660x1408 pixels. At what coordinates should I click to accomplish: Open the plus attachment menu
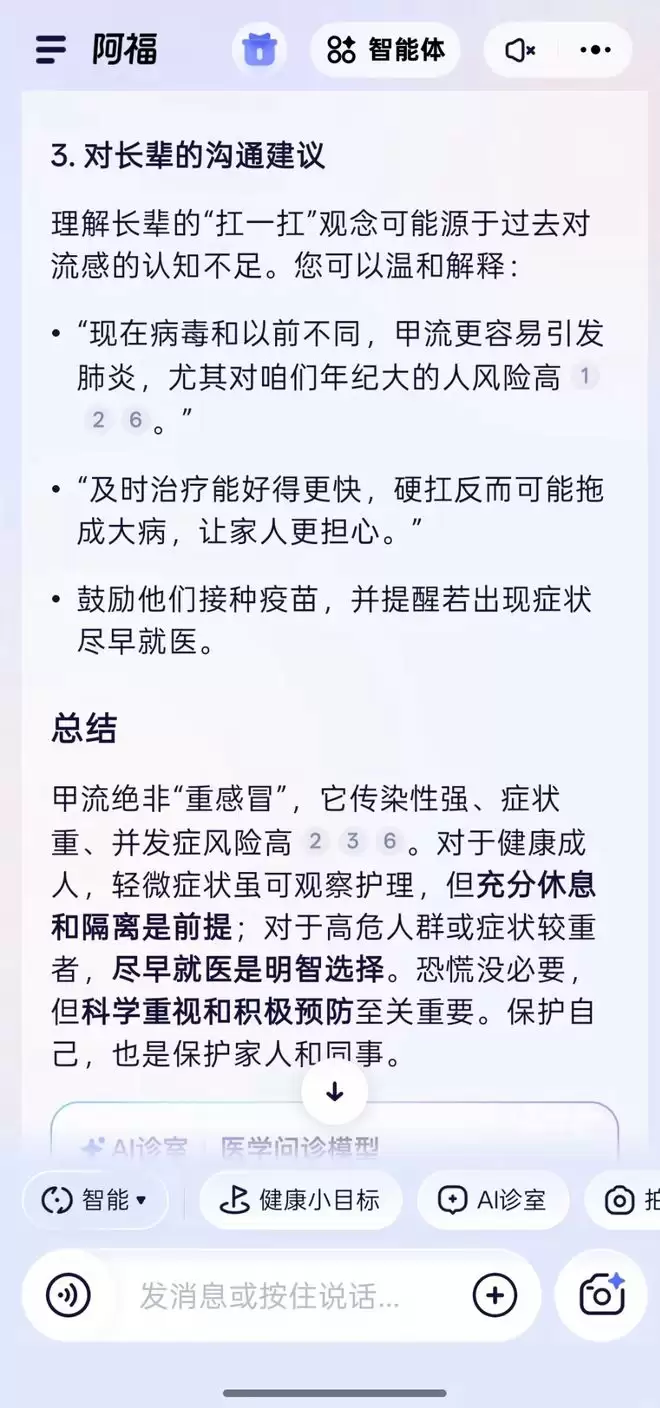point(495,1297)
